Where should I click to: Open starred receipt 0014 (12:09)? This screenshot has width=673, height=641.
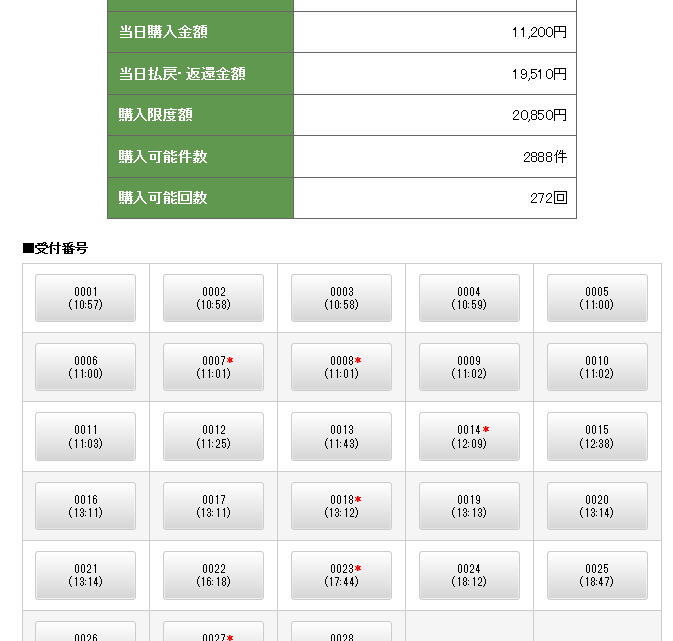[469, 436]
